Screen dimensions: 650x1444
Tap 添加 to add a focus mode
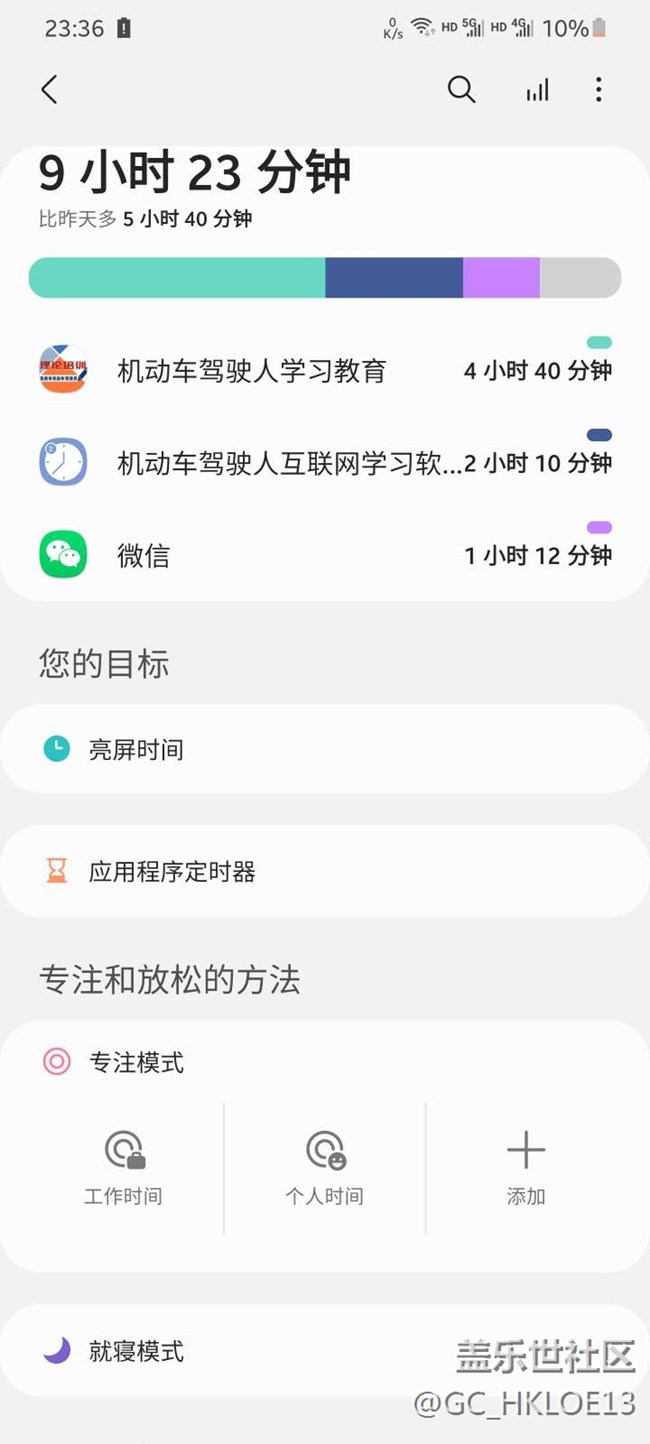coord(526,1168)
